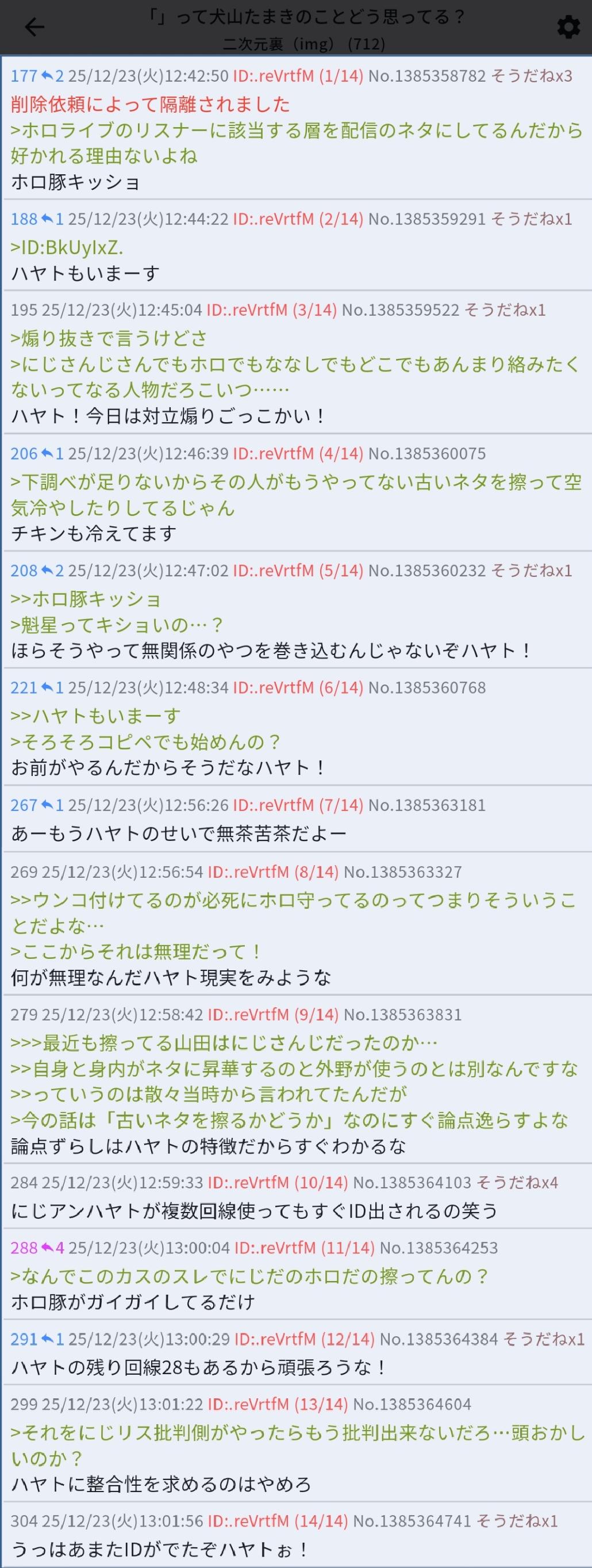View replies to post 206
Screen dimensions: 592x1568
(x=52, y=453)
